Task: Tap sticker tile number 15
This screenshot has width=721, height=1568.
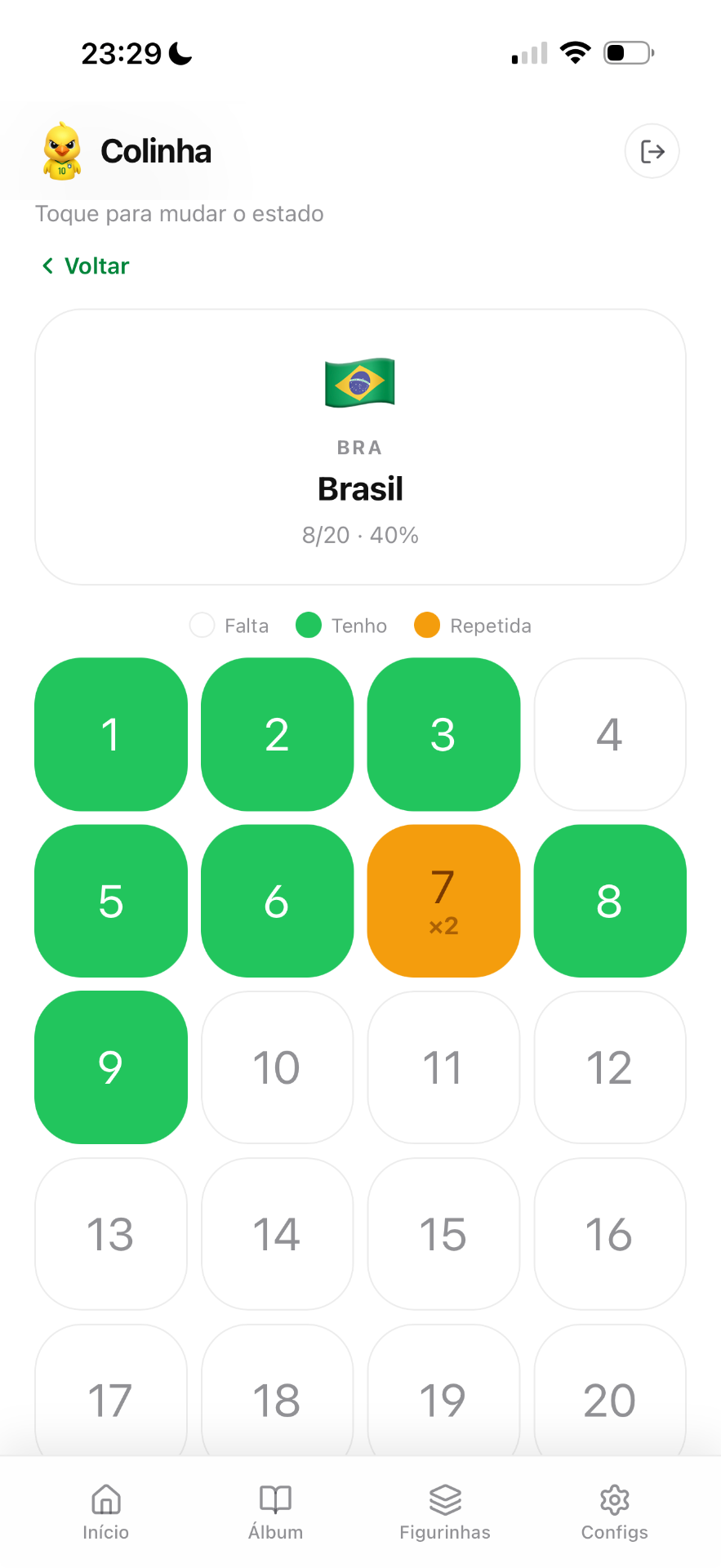Action: [x=443, y=1234]
